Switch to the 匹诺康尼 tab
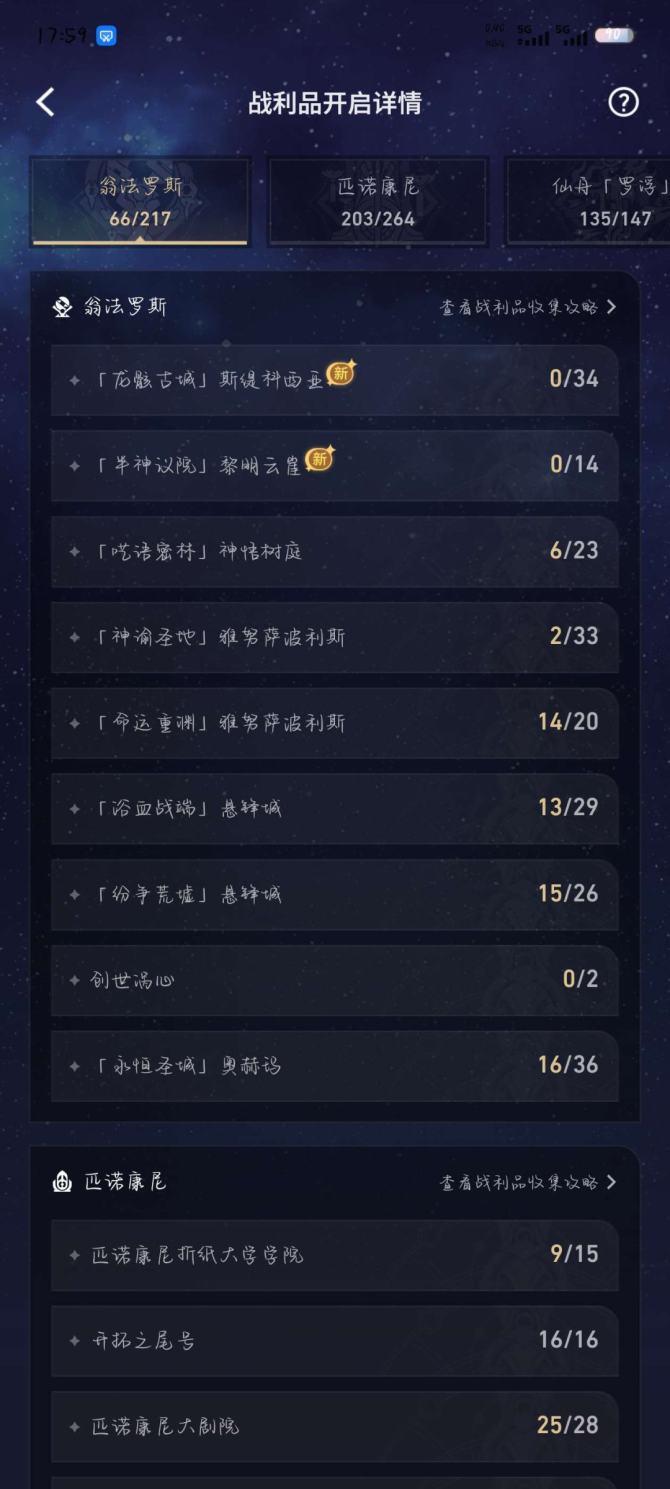670x1489 pixels. click(378, 201)
